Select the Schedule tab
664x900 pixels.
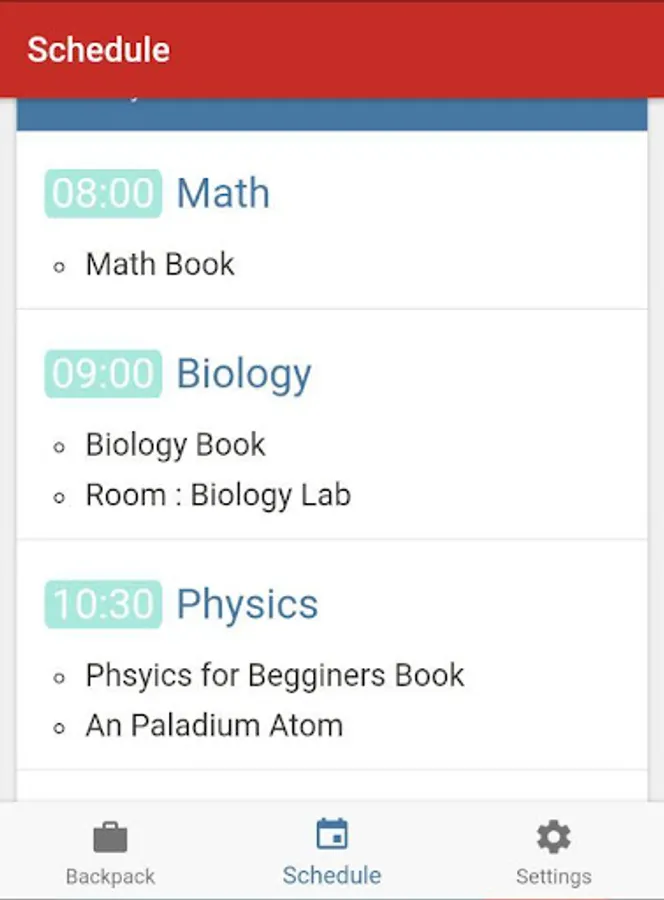click(x=332, y=852)
